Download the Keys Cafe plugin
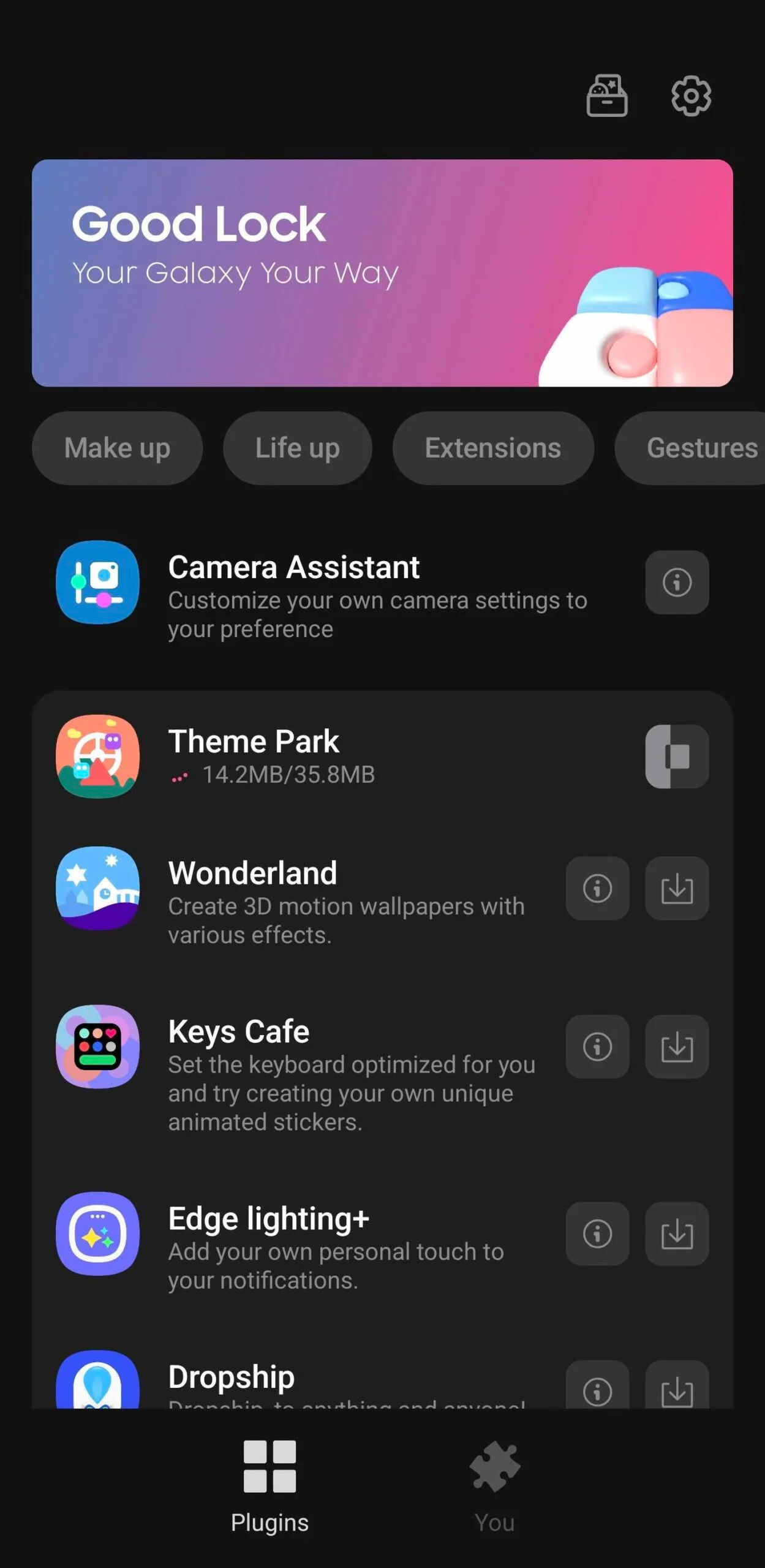This screenshot has width=765, height=1568. click(x=677, y=1047)
